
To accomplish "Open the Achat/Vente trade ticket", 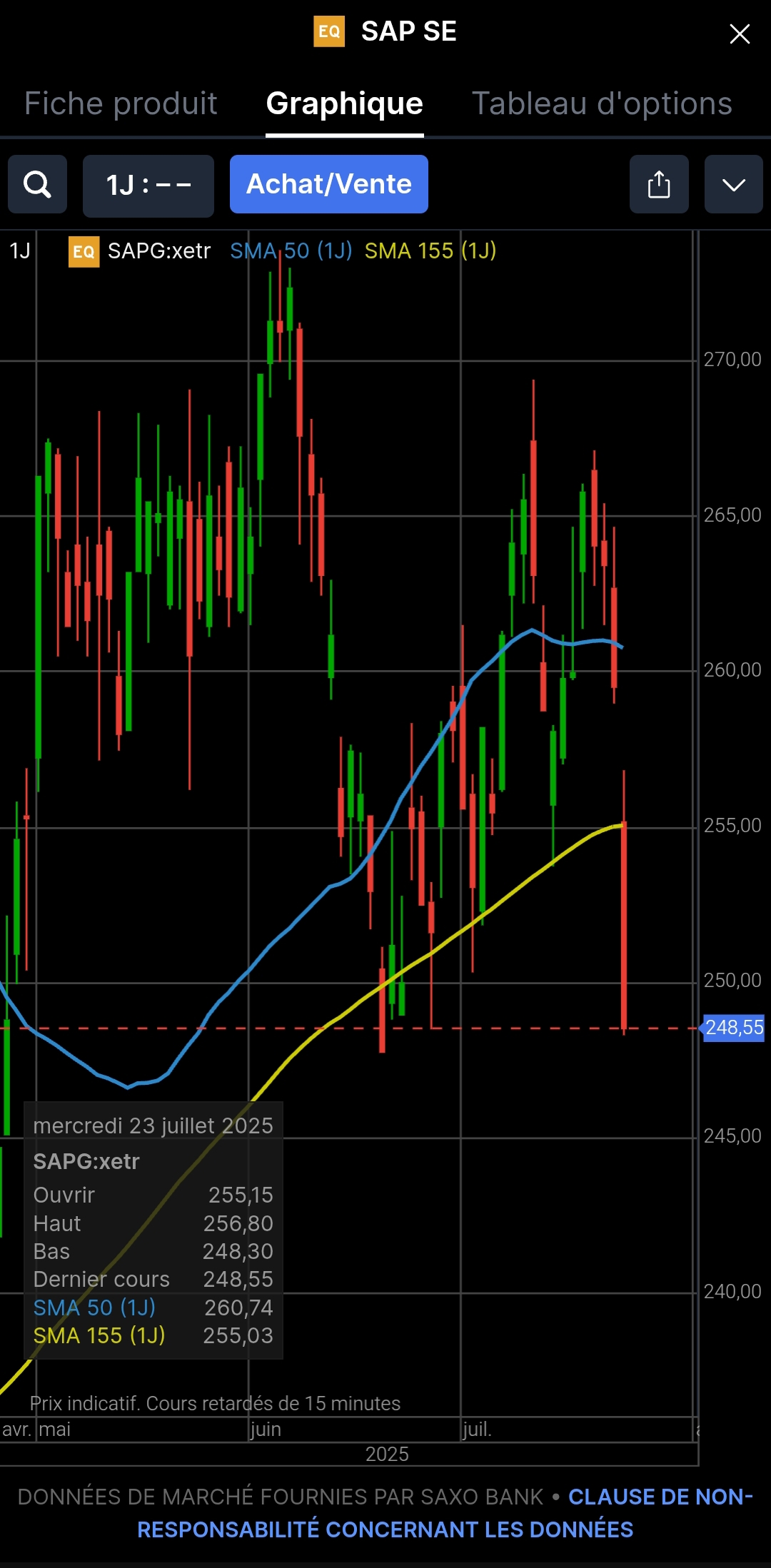I will (328, 185).
